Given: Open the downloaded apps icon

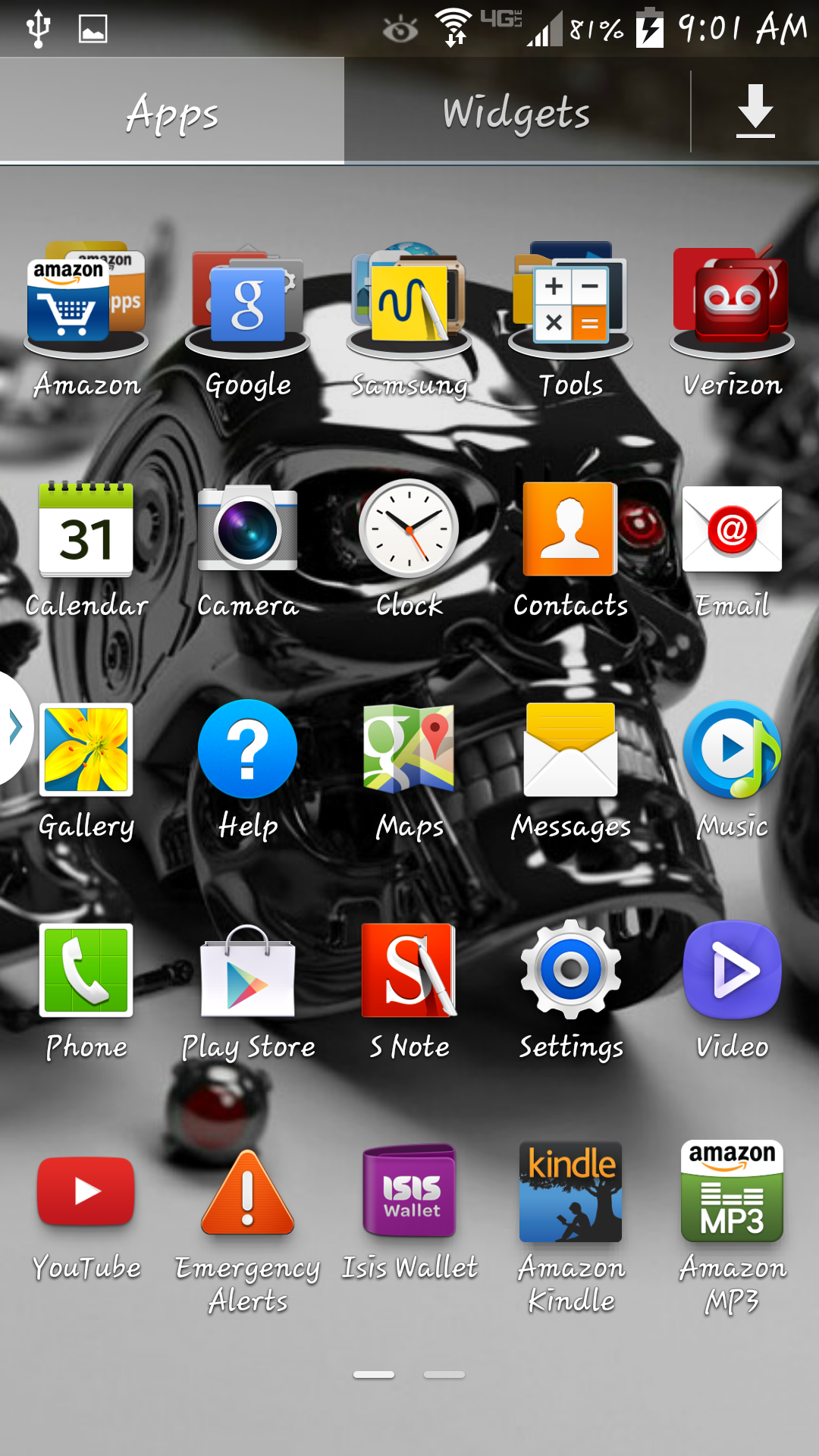Looking at the screenshot, I should click(755, 111).
